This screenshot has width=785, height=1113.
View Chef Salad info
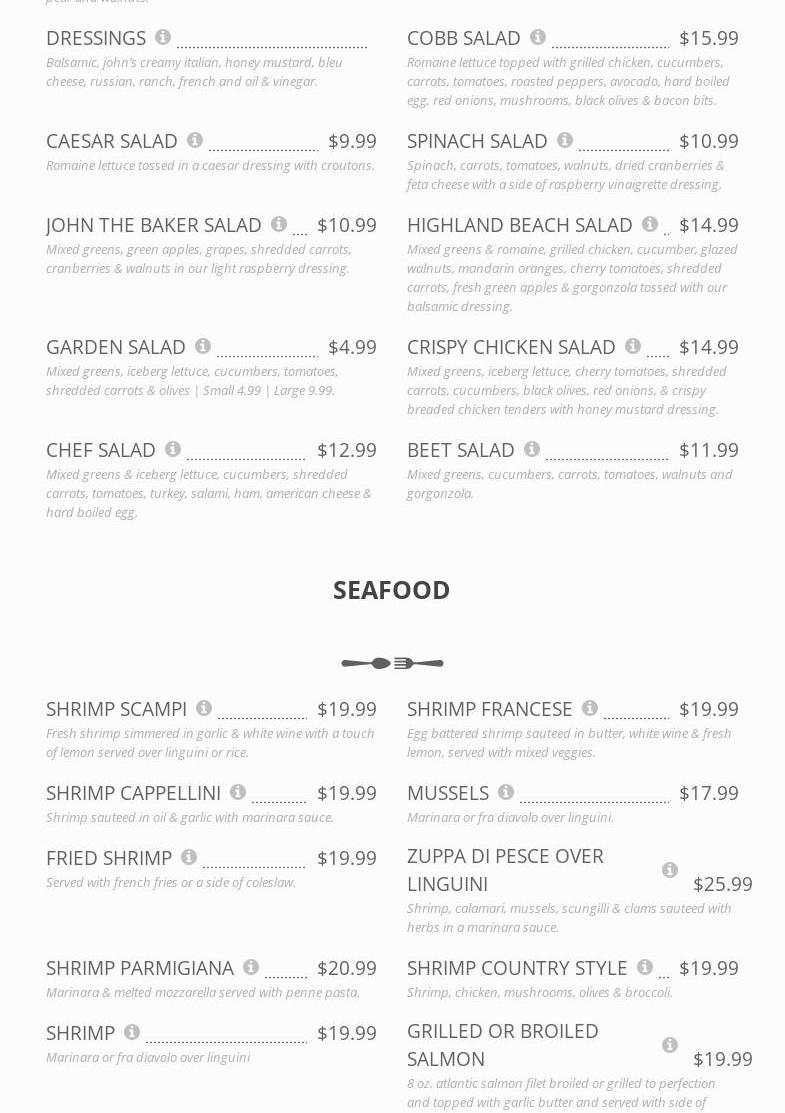(173, 449)
